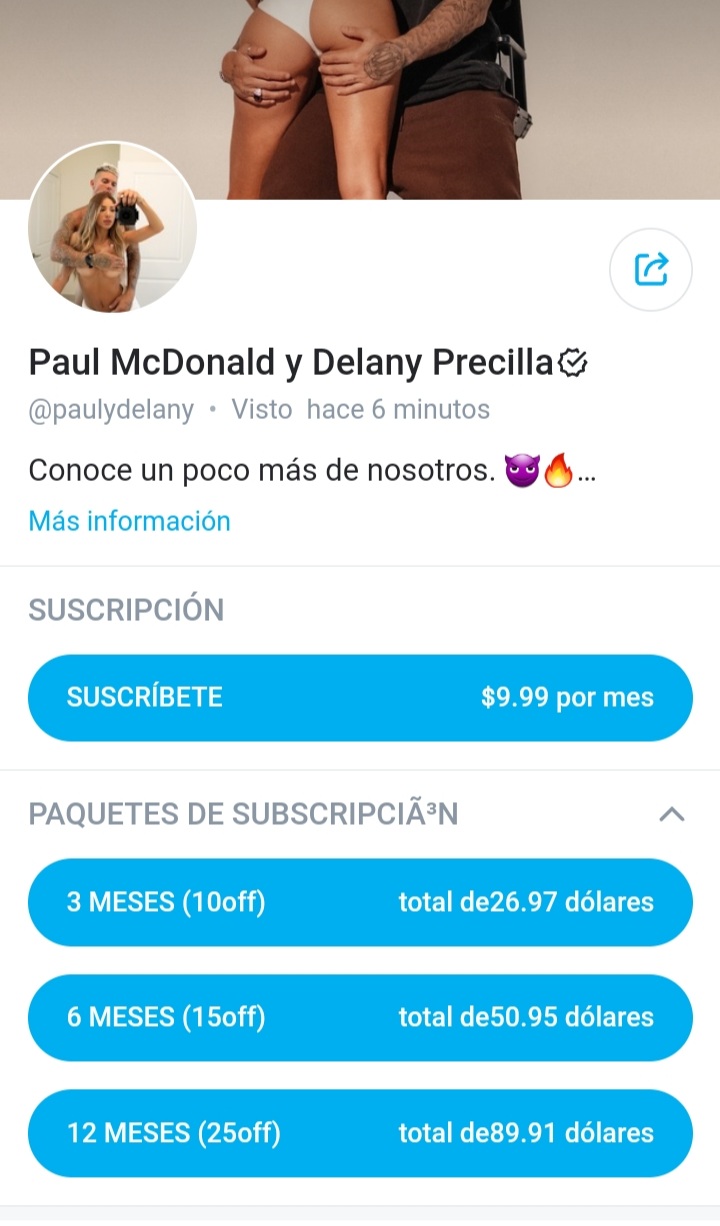Select the 6 MESES subscription package

[x=360, y=1017]
